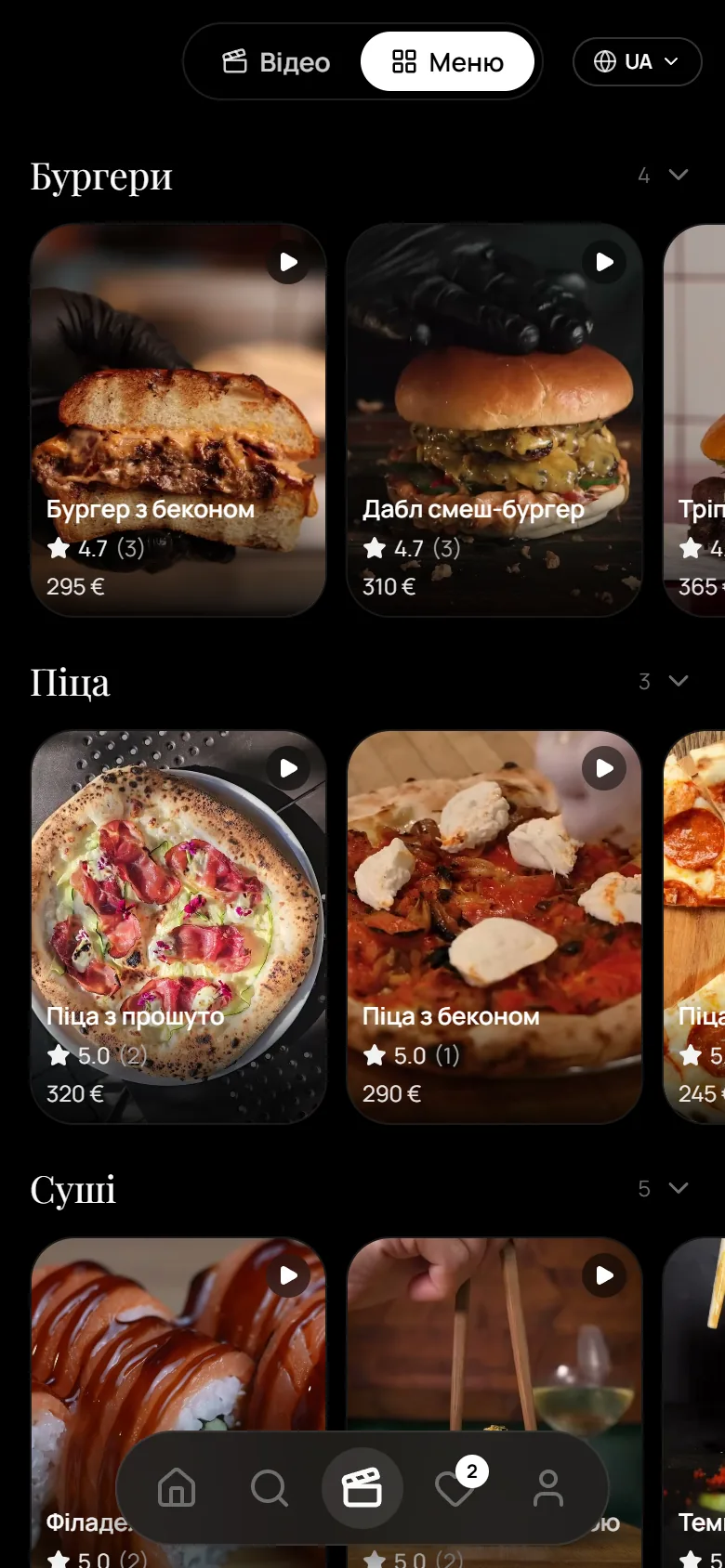Image resolution: width=725 pixels, height=1568 pixels.
Task: Open the UA language dropdown
Action: (x=637, y=62)
